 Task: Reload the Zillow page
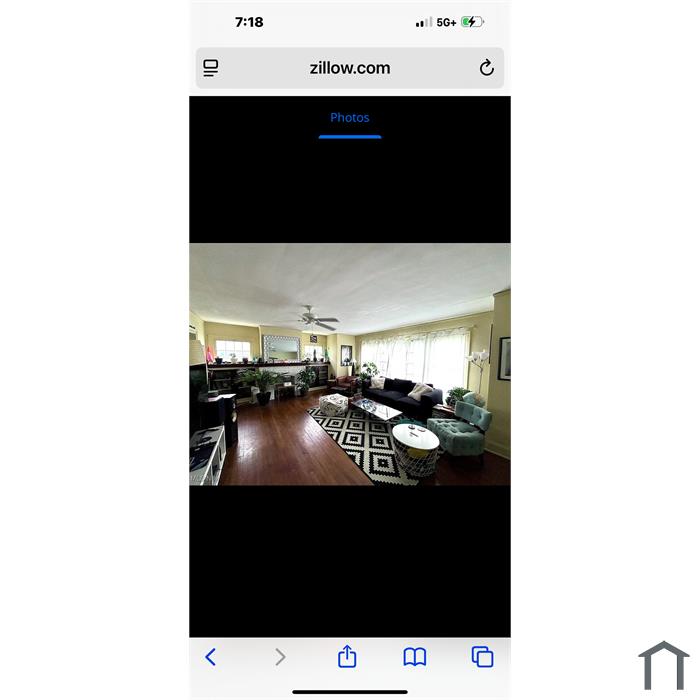tap(486, 68)
